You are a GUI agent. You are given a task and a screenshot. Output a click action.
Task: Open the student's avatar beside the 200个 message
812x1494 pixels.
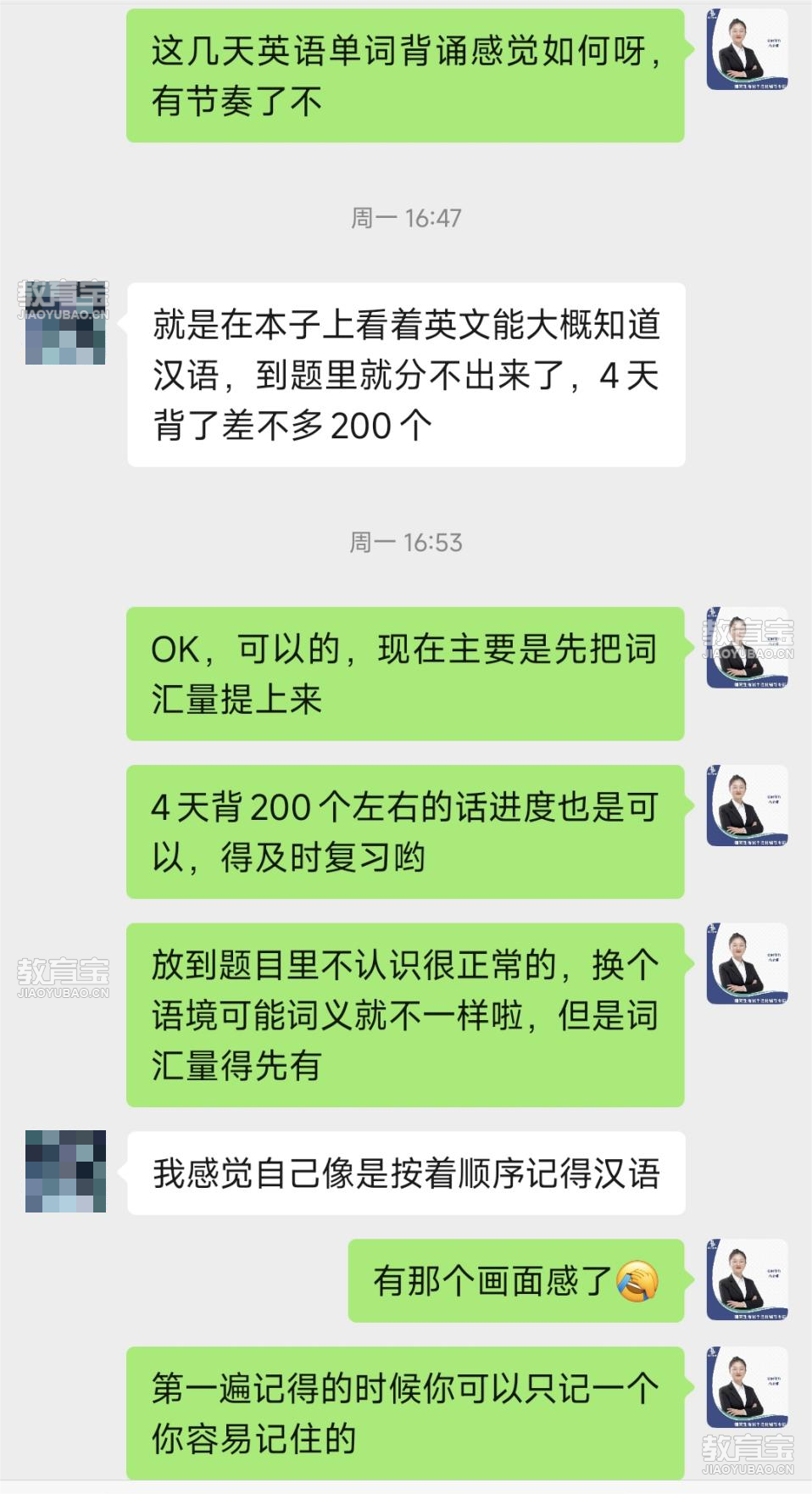tap(65, 323)
